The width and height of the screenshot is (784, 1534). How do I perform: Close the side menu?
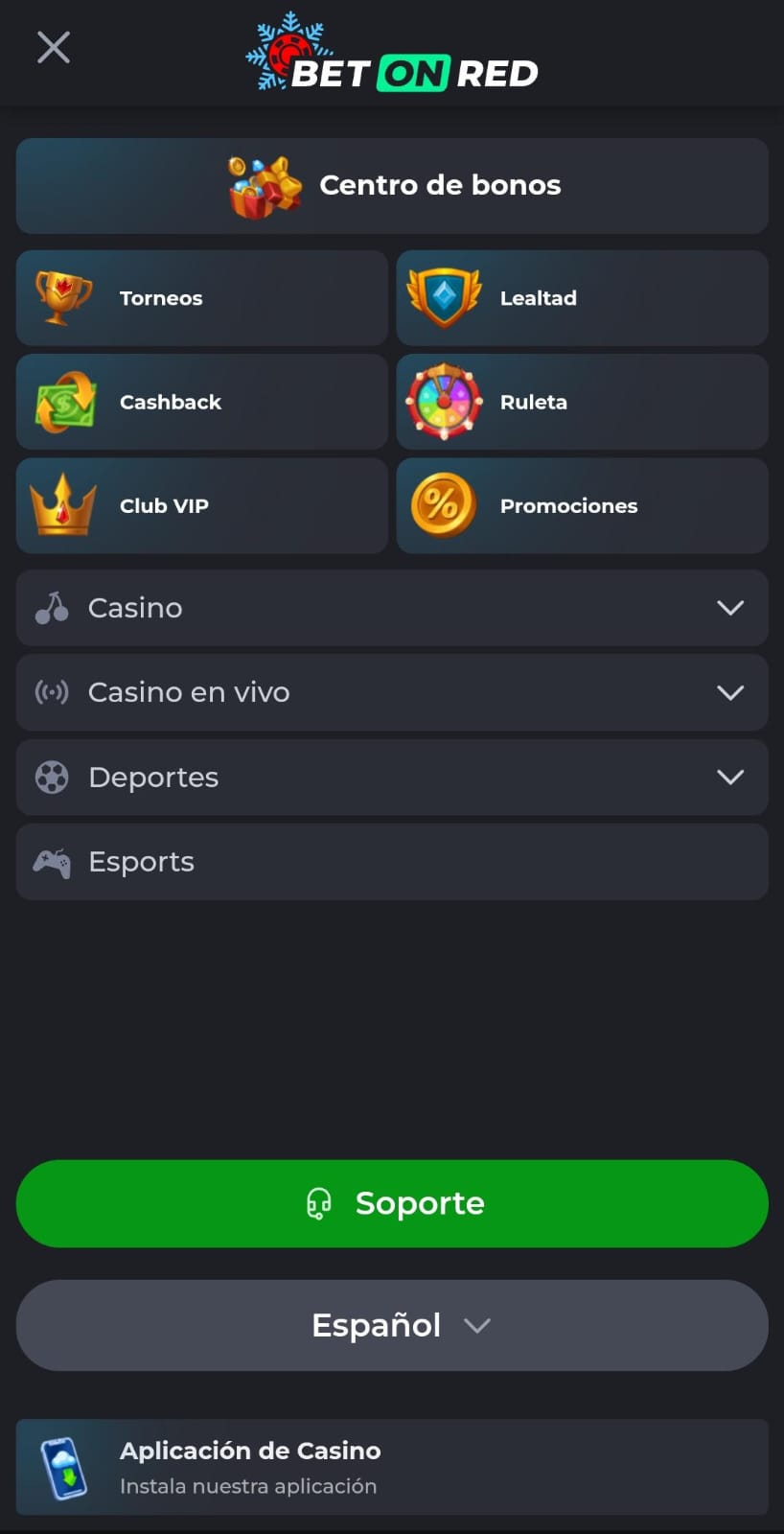point(54,47)
